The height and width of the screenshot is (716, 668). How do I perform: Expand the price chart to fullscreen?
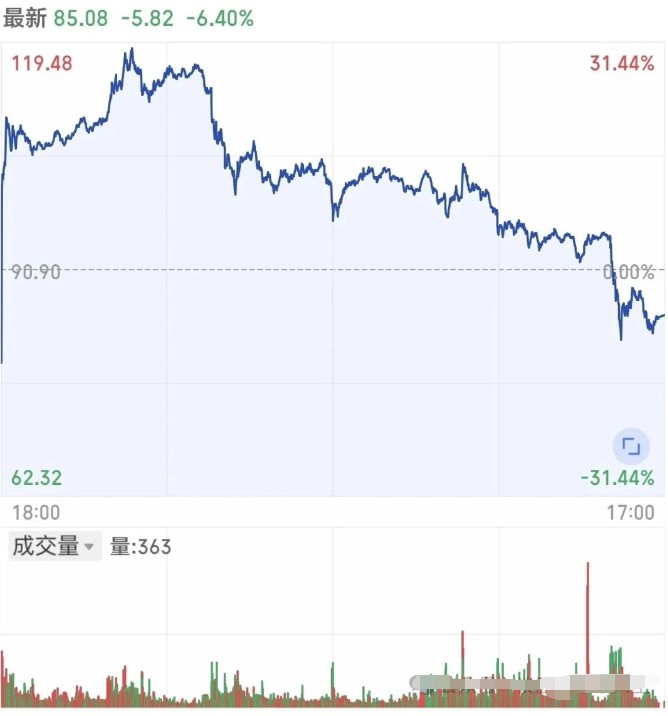(631, 446)
